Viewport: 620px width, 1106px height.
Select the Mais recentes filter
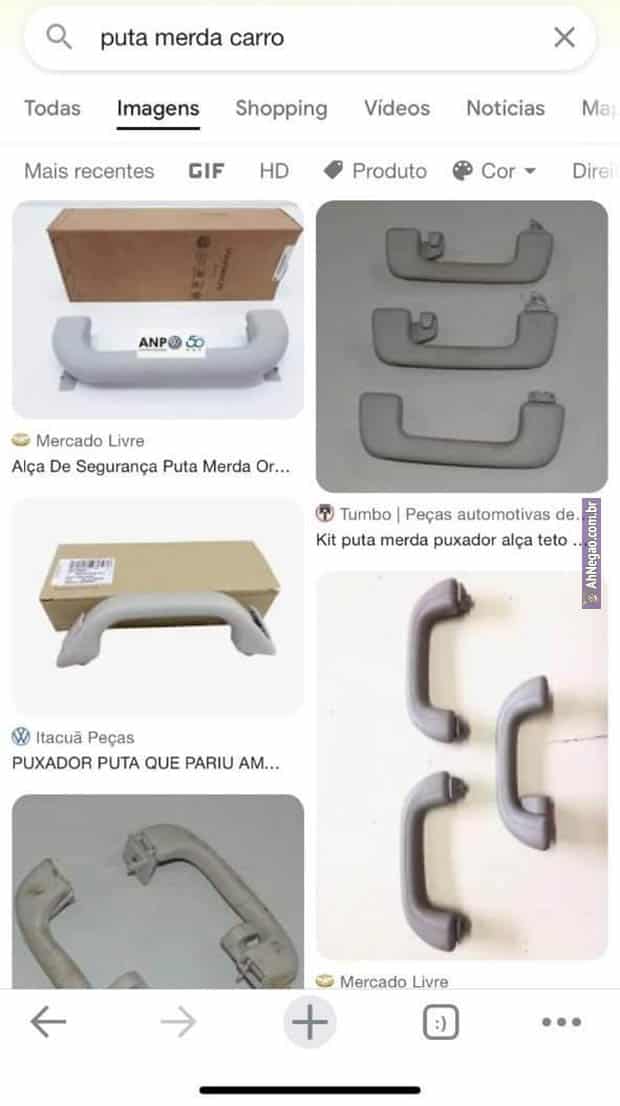pyautogui.click(x=89, y=171)
